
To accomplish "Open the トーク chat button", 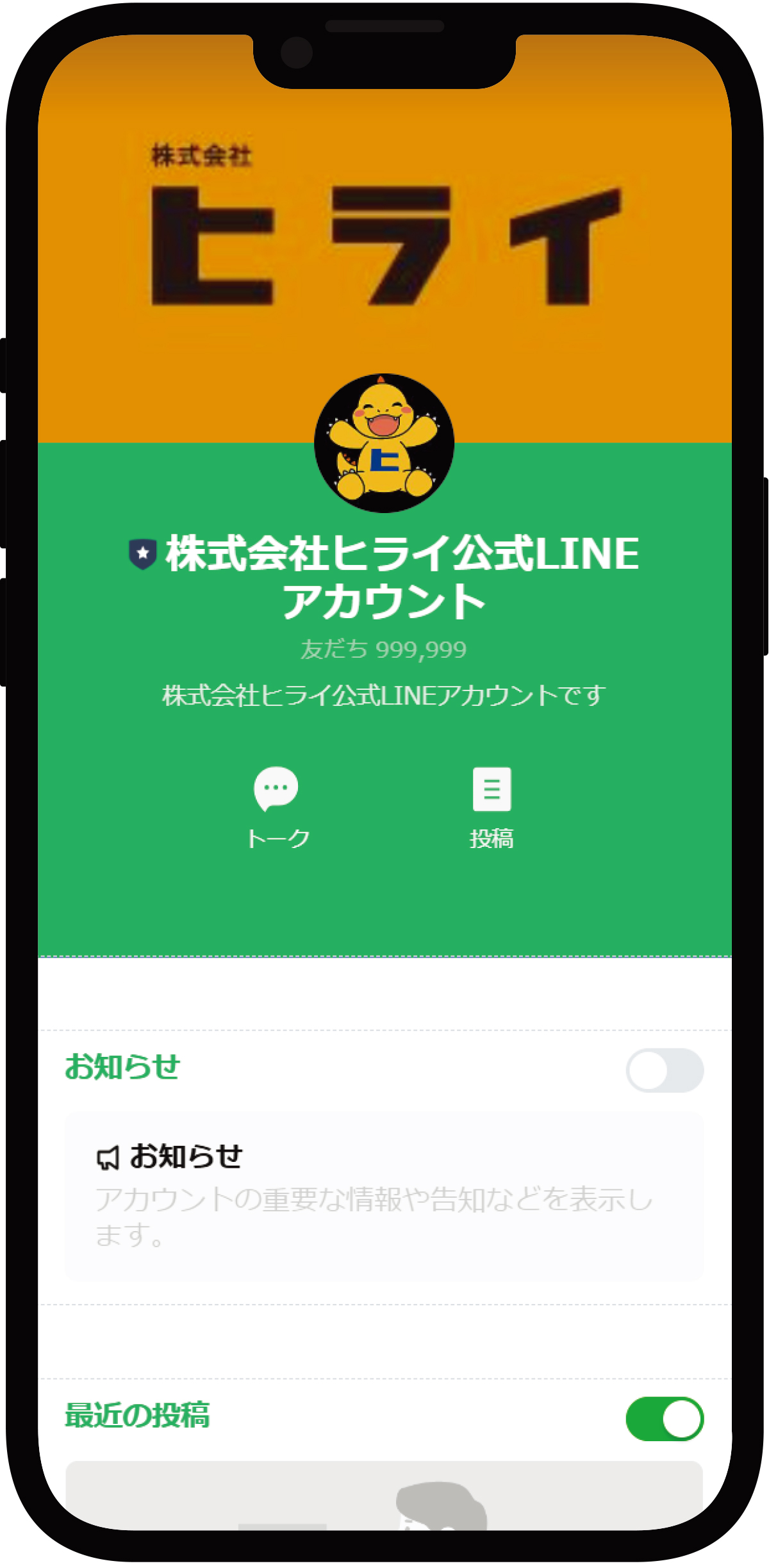I will tap(277, 807).
